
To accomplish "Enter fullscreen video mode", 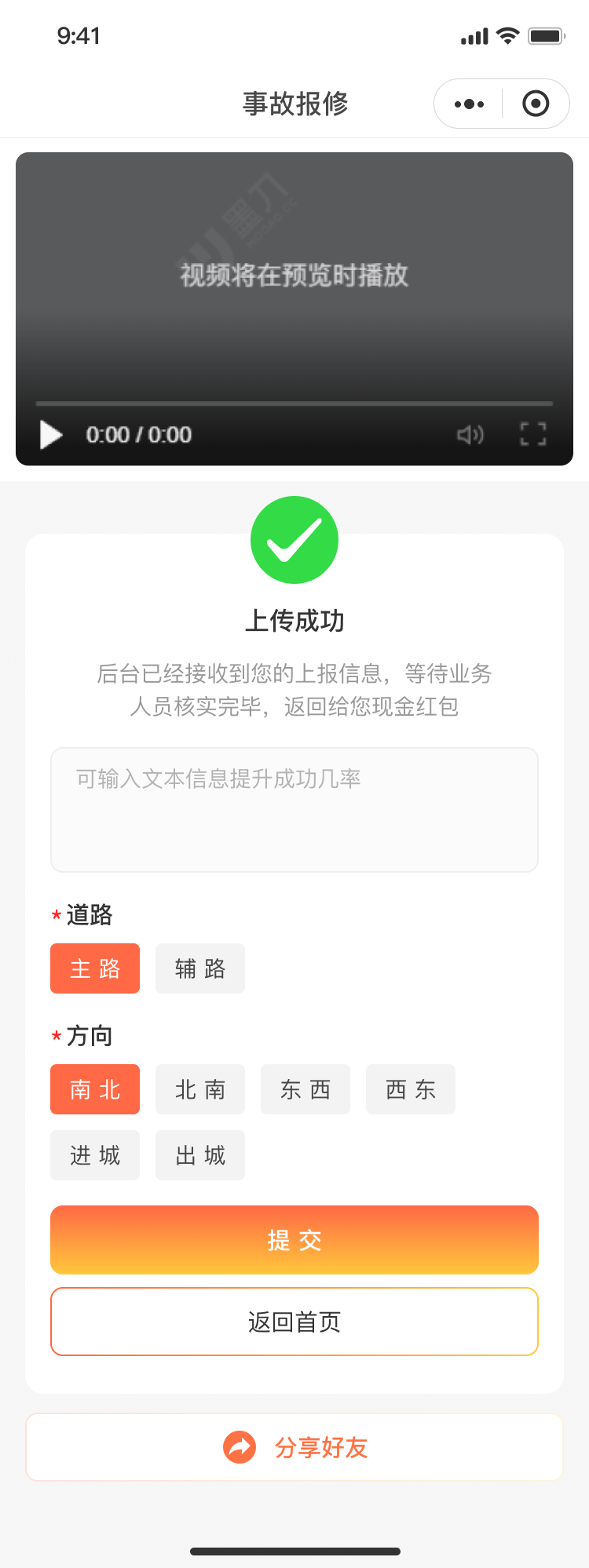I will click(533, 434).
